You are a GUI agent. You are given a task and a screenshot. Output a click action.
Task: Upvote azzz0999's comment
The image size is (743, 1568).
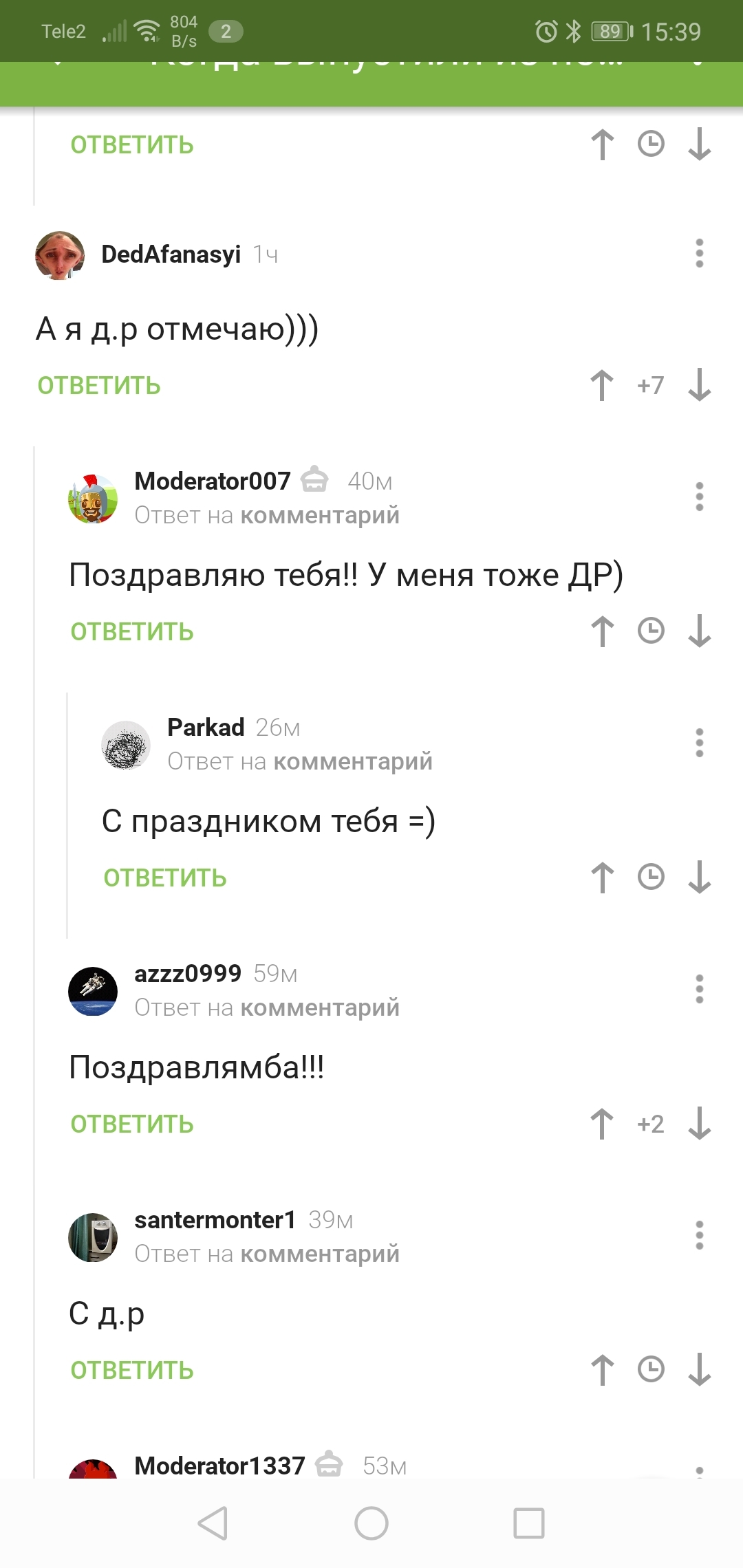click(602, 1124)
